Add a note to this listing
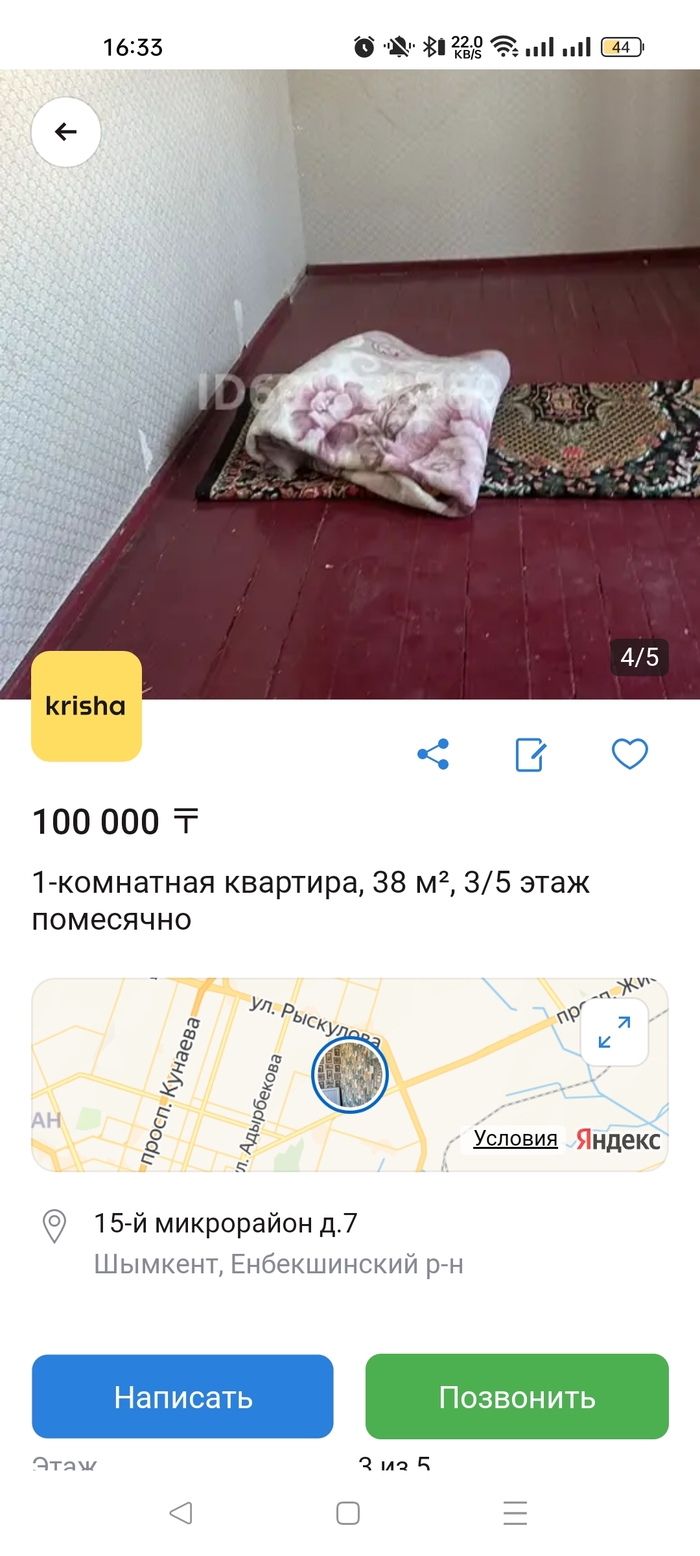Screen dimensions: 700x1556 (x=531, y=754)
